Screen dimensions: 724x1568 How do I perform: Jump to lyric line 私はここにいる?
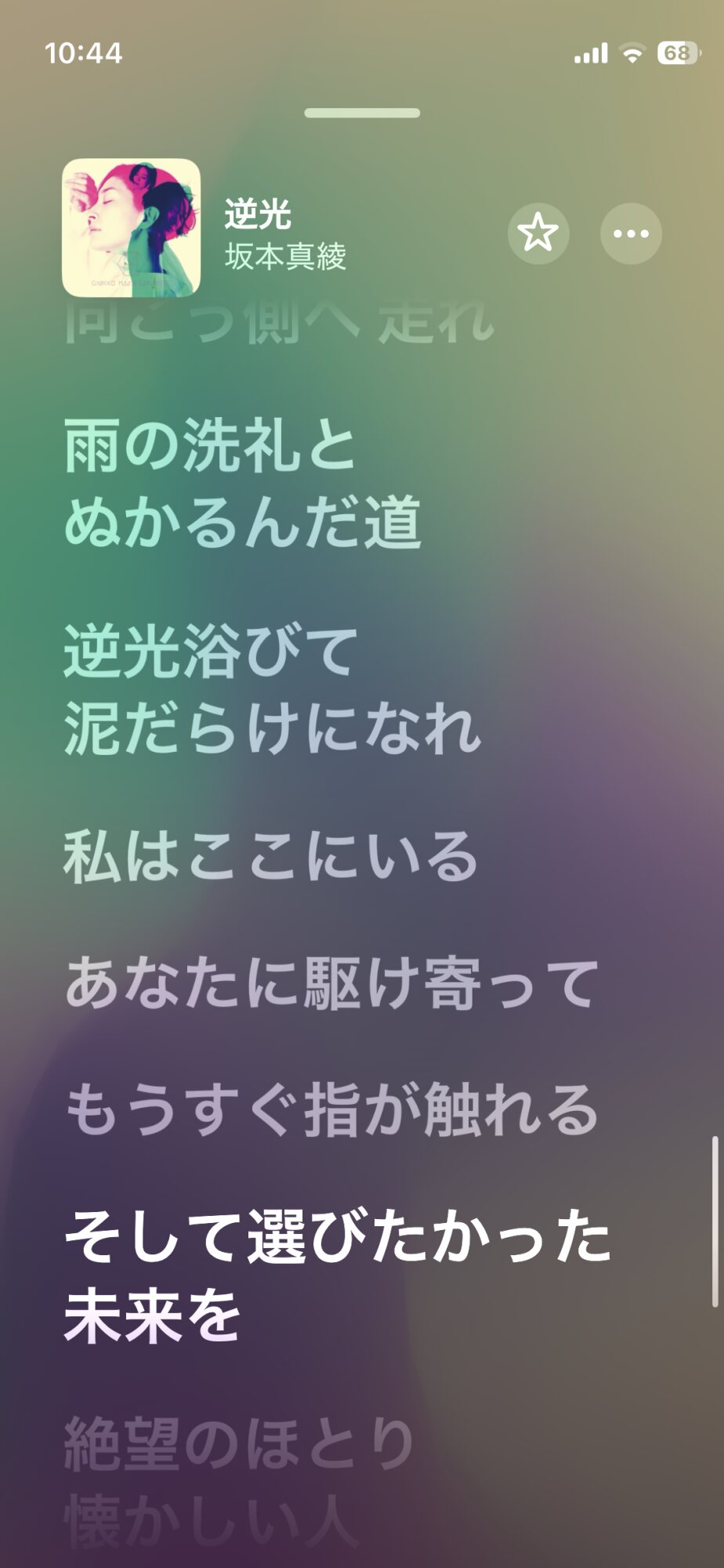271,857
